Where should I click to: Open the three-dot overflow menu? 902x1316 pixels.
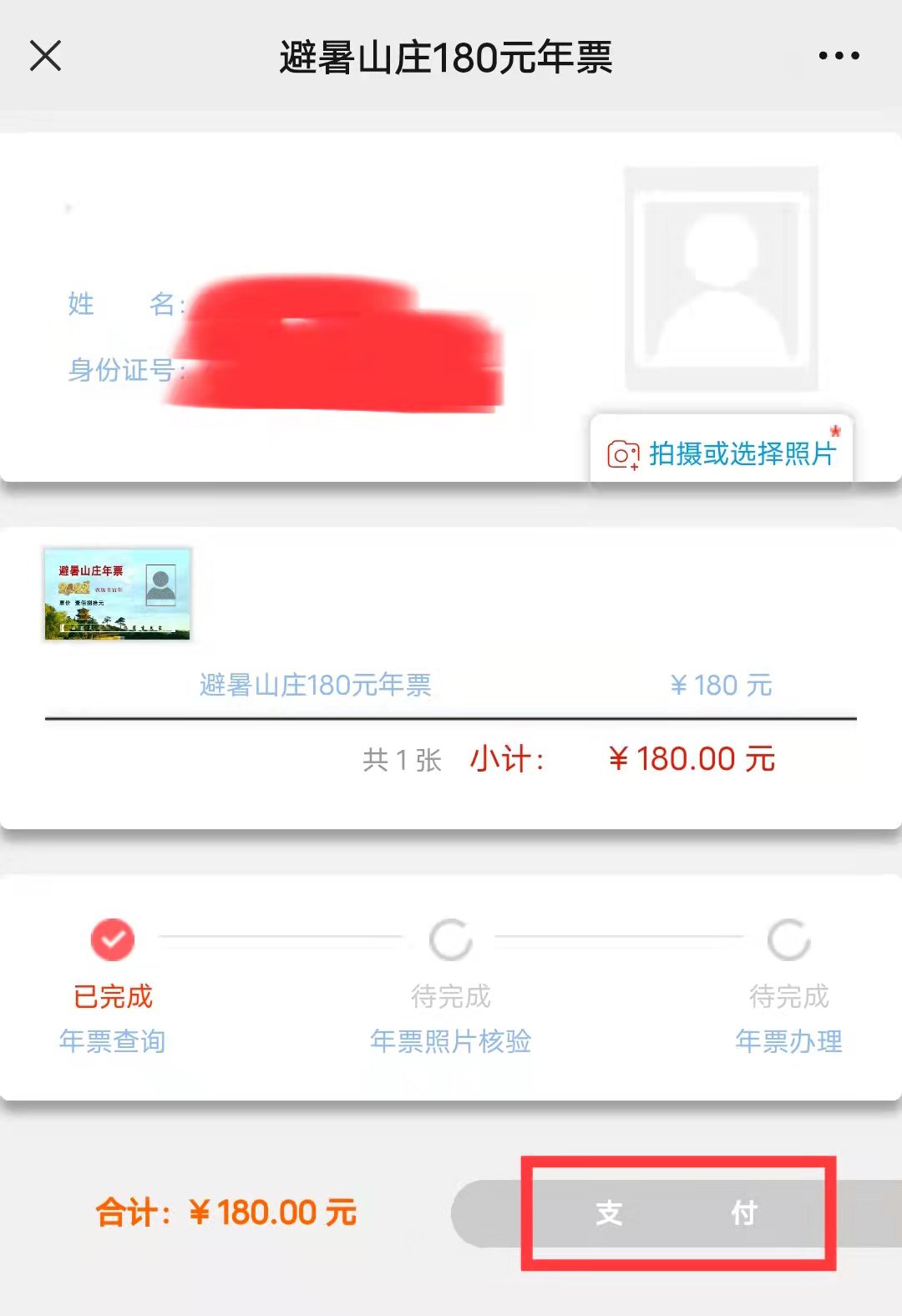(x=839, y=56)
